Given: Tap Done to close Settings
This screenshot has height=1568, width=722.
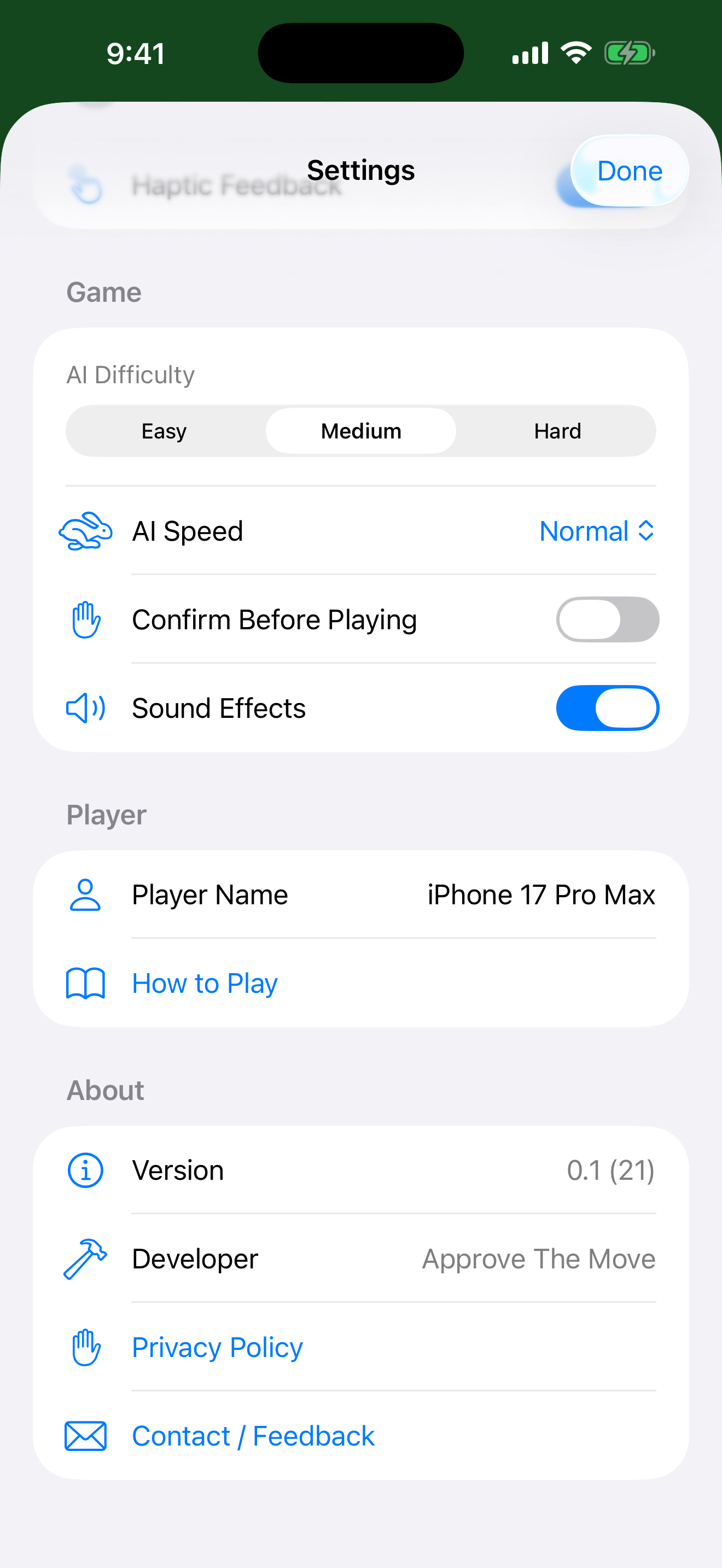Looking at the screenshot, I should click(629, 171).
